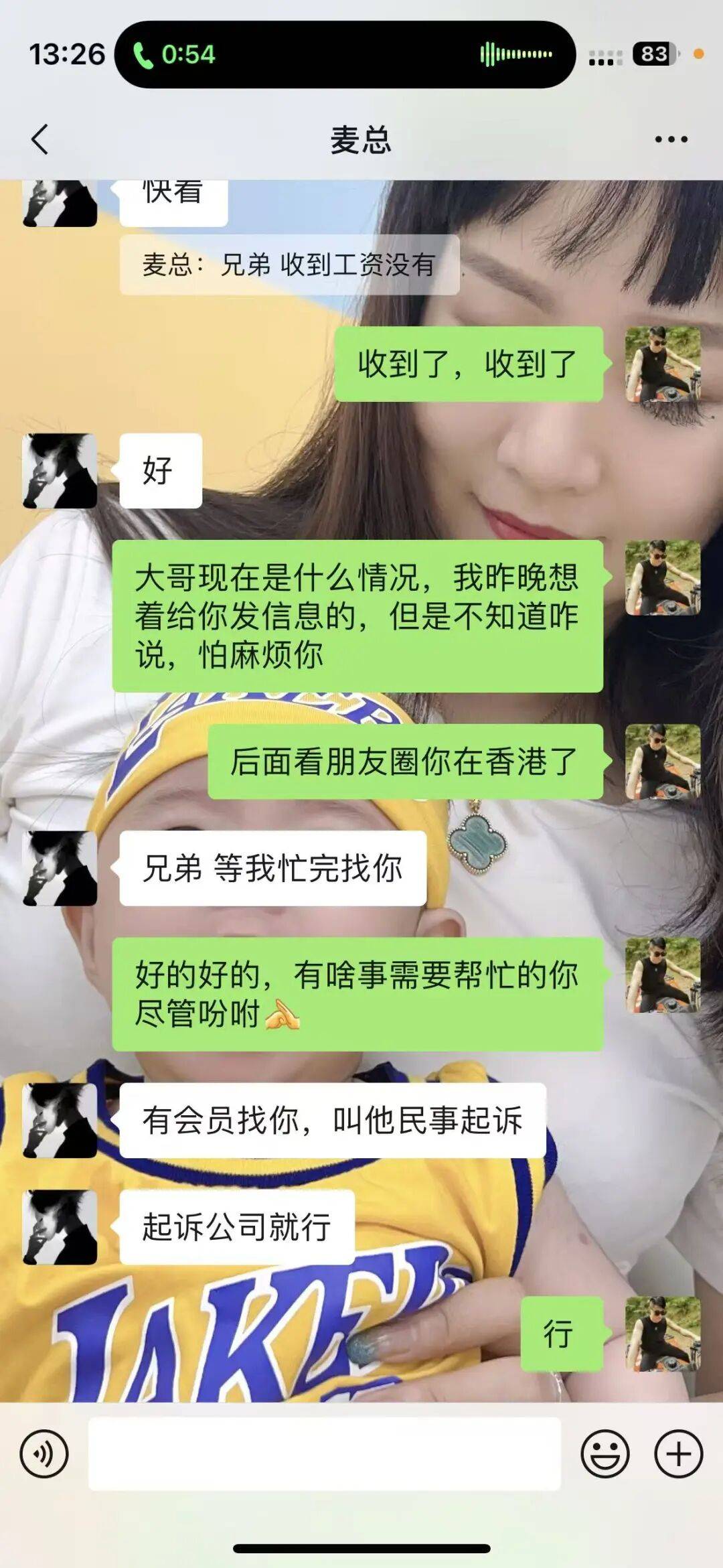723x1568 pixels.
Task: View 麦总's profile from 兄弟 等我忙完找你 avatar
Action: click(60, 868)
